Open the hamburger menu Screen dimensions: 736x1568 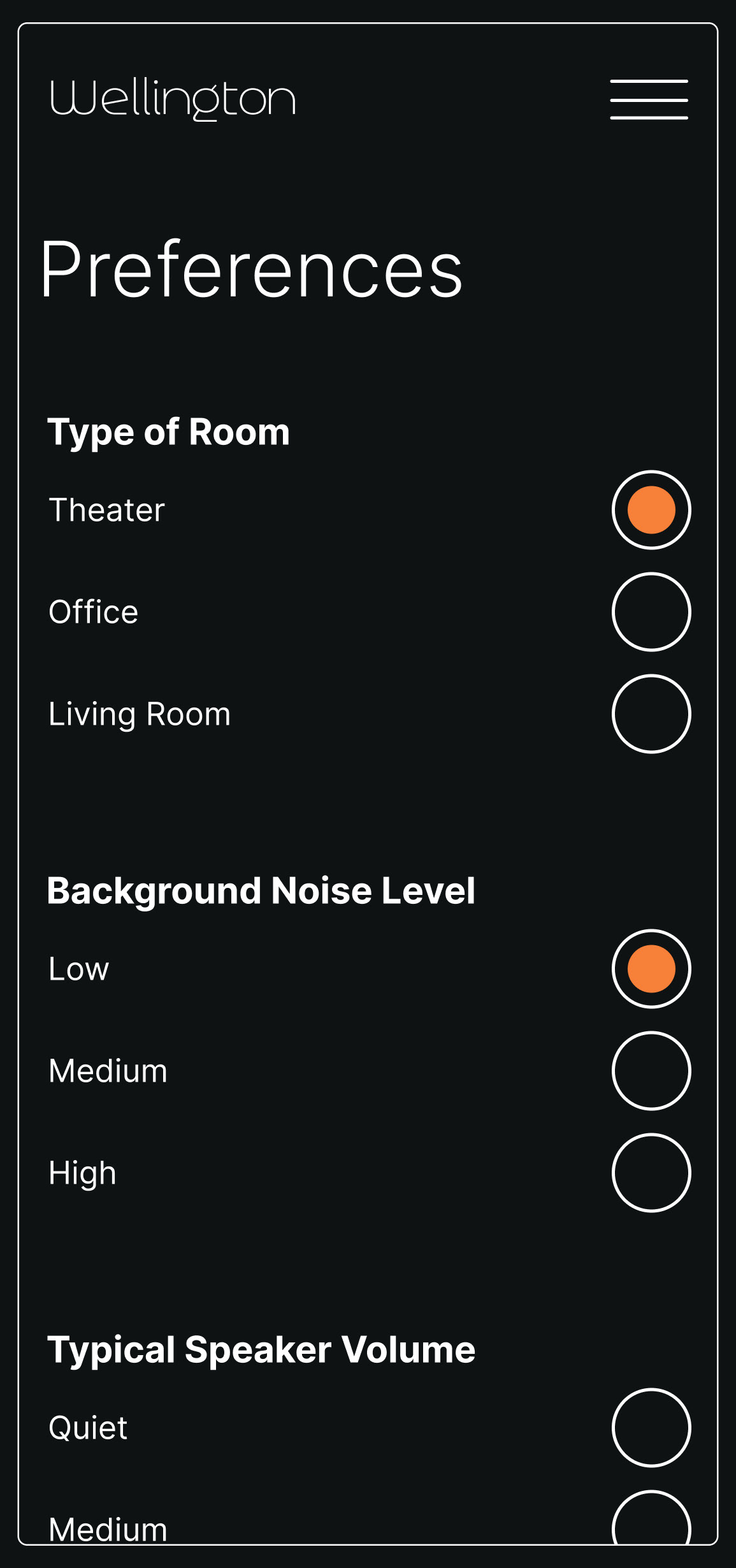[649, 99]
